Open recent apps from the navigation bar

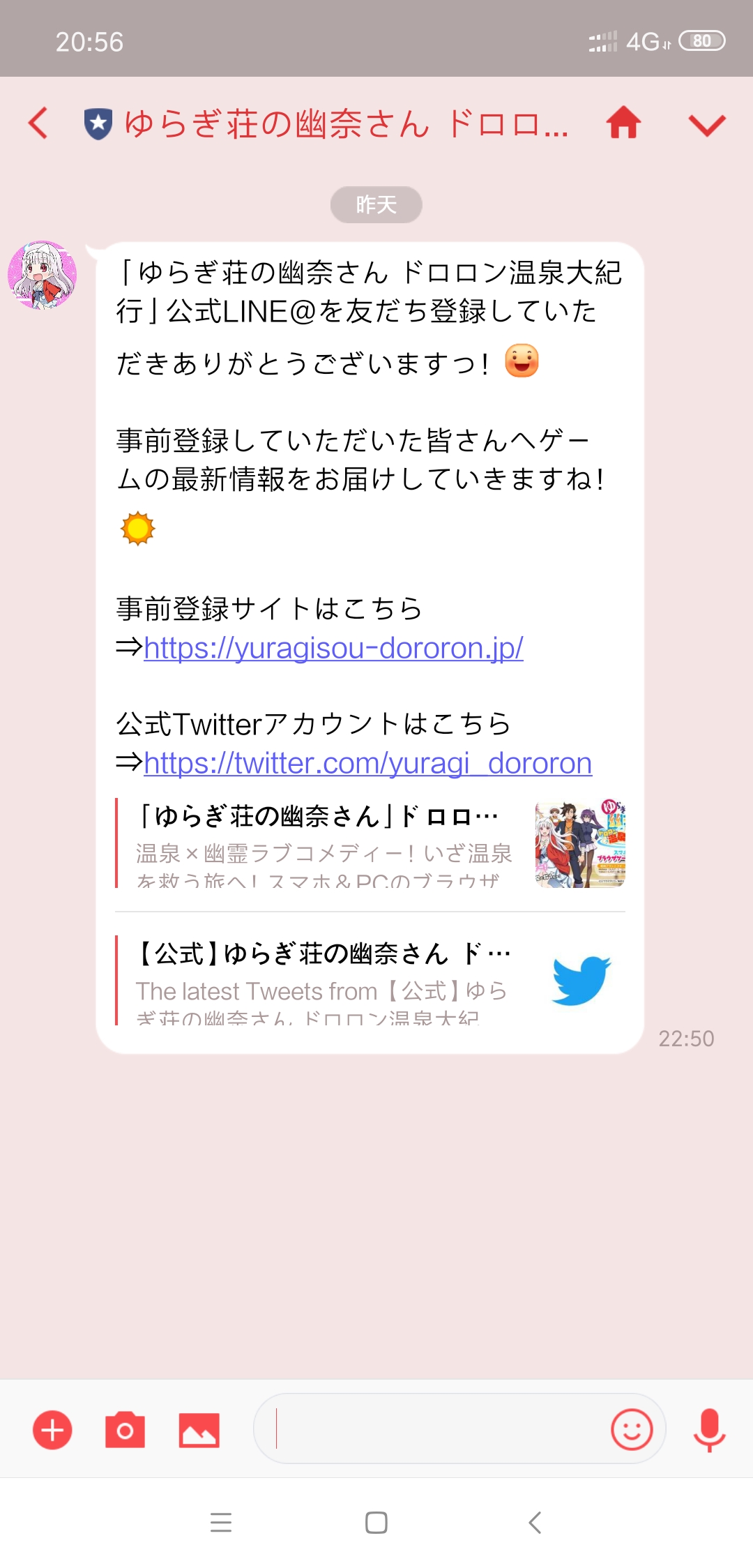tap(221, 1523)
